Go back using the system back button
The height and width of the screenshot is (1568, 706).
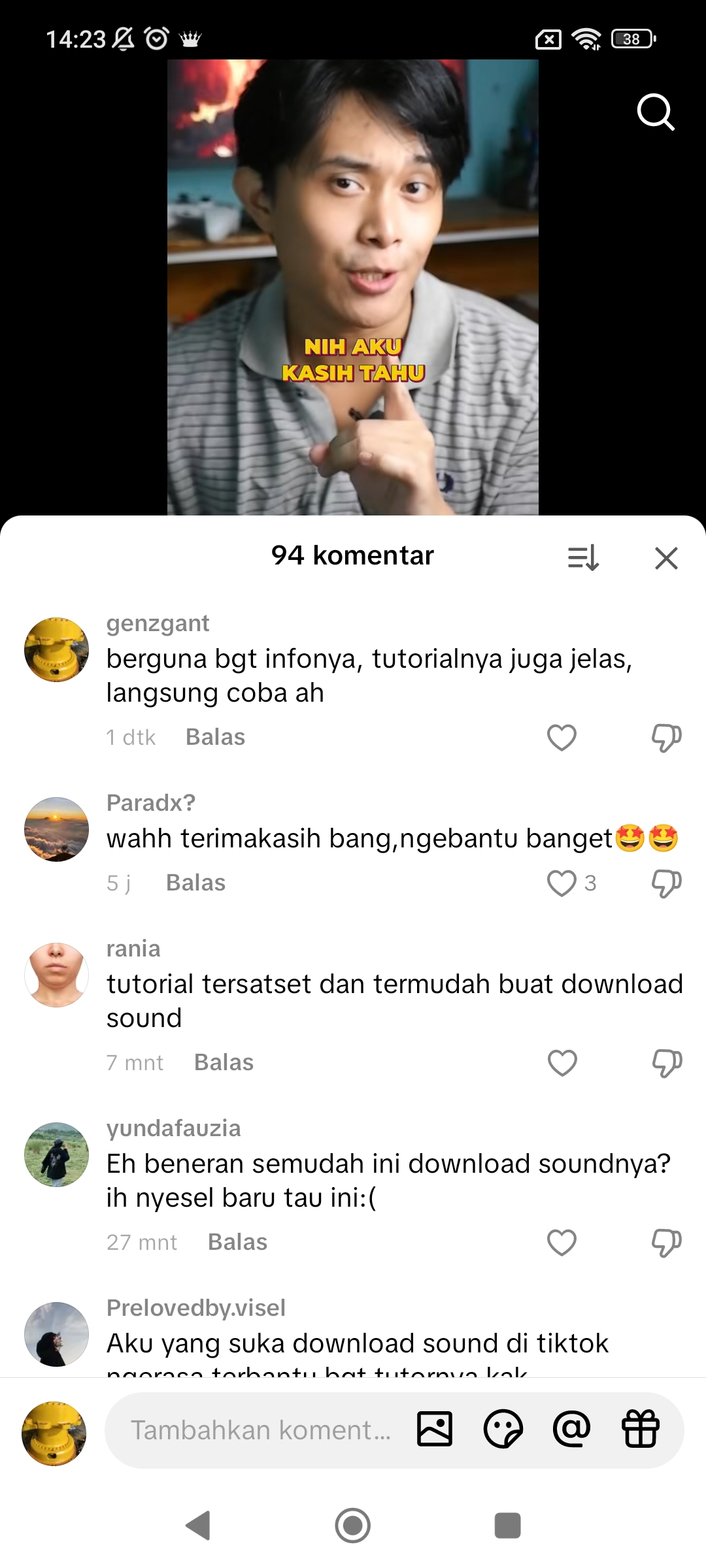(x=198, y=1526)
